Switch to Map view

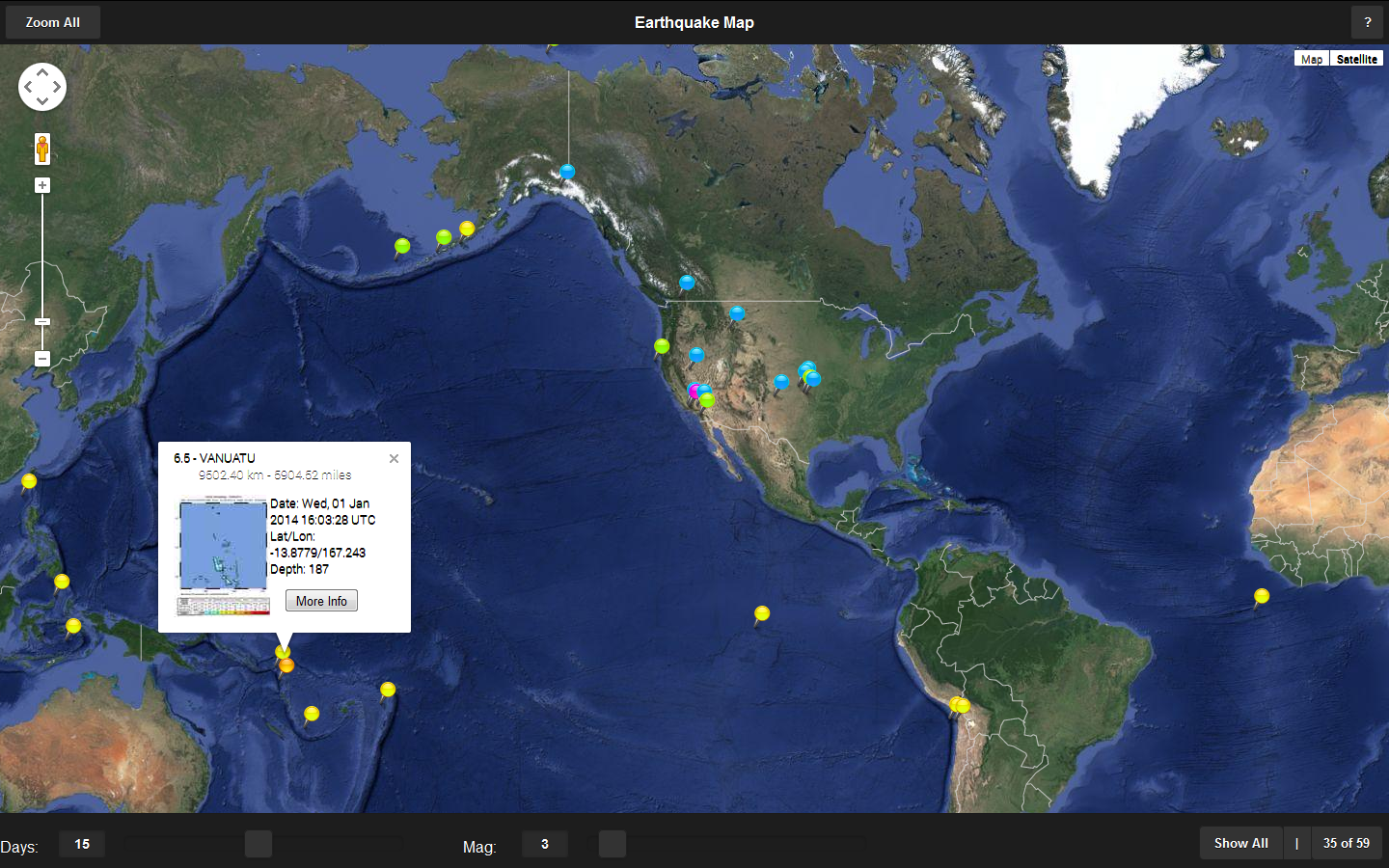click(x=1311, y=59)
